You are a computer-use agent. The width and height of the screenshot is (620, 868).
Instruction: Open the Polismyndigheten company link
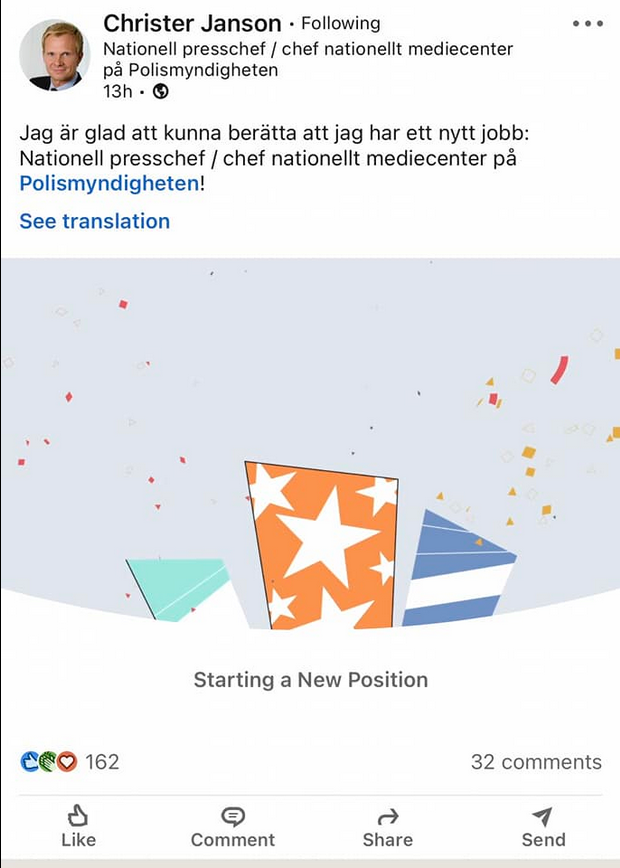click(x=109, y=183)
